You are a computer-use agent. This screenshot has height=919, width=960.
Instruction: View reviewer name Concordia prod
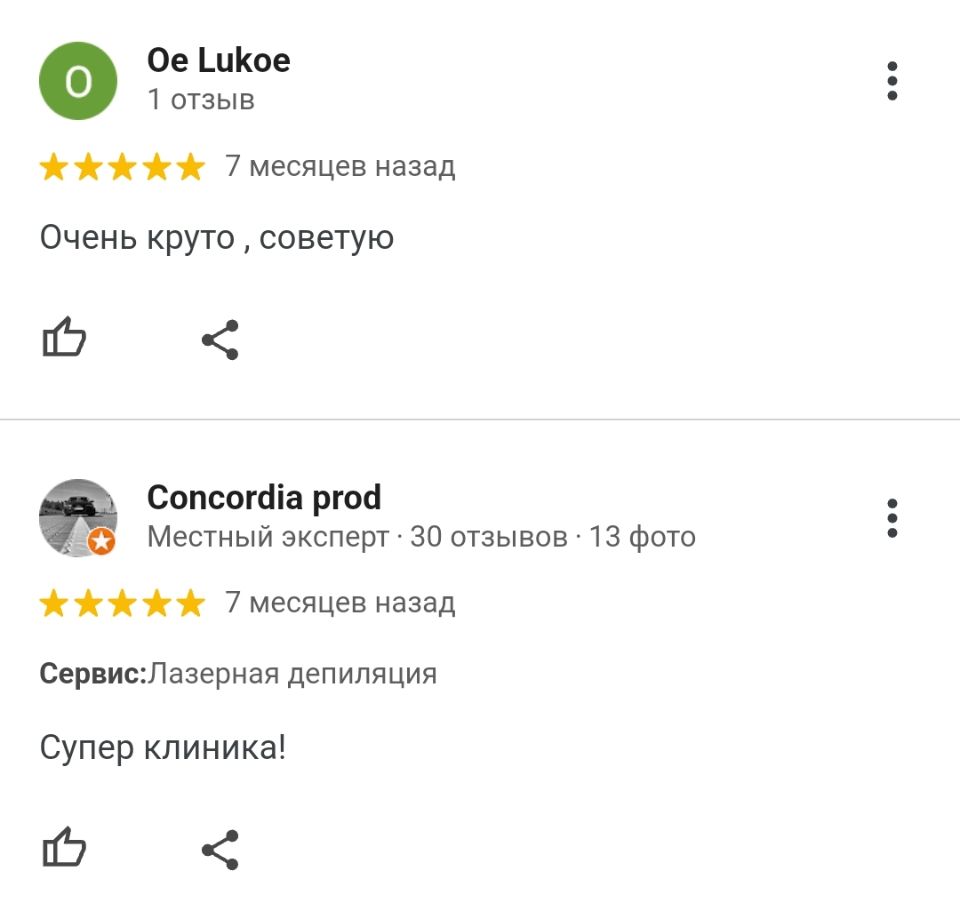click(x=264, y=497)
